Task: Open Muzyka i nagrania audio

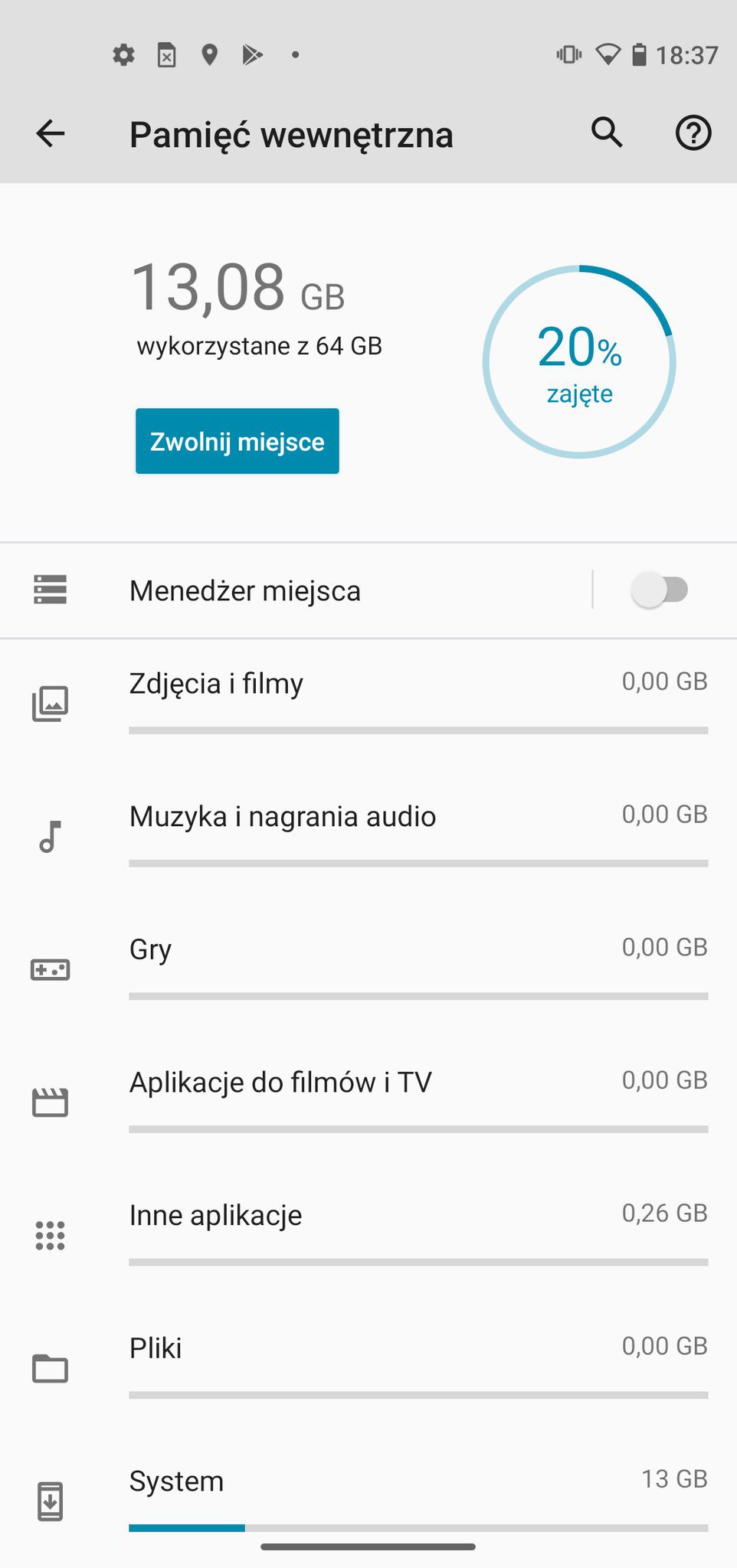Action: tap(368, 837)
